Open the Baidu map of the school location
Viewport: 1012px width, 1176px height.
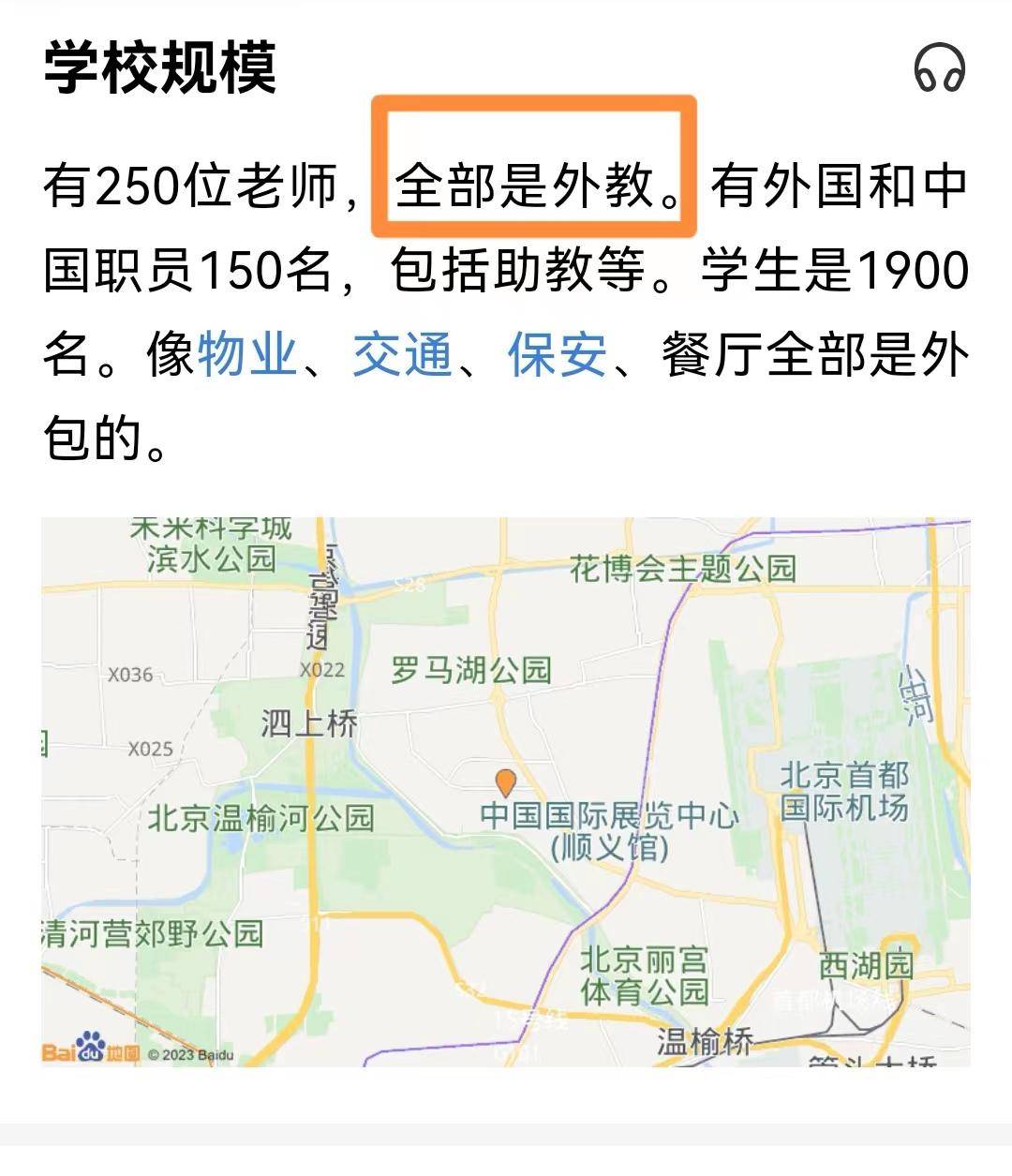(x=506, y=792)
